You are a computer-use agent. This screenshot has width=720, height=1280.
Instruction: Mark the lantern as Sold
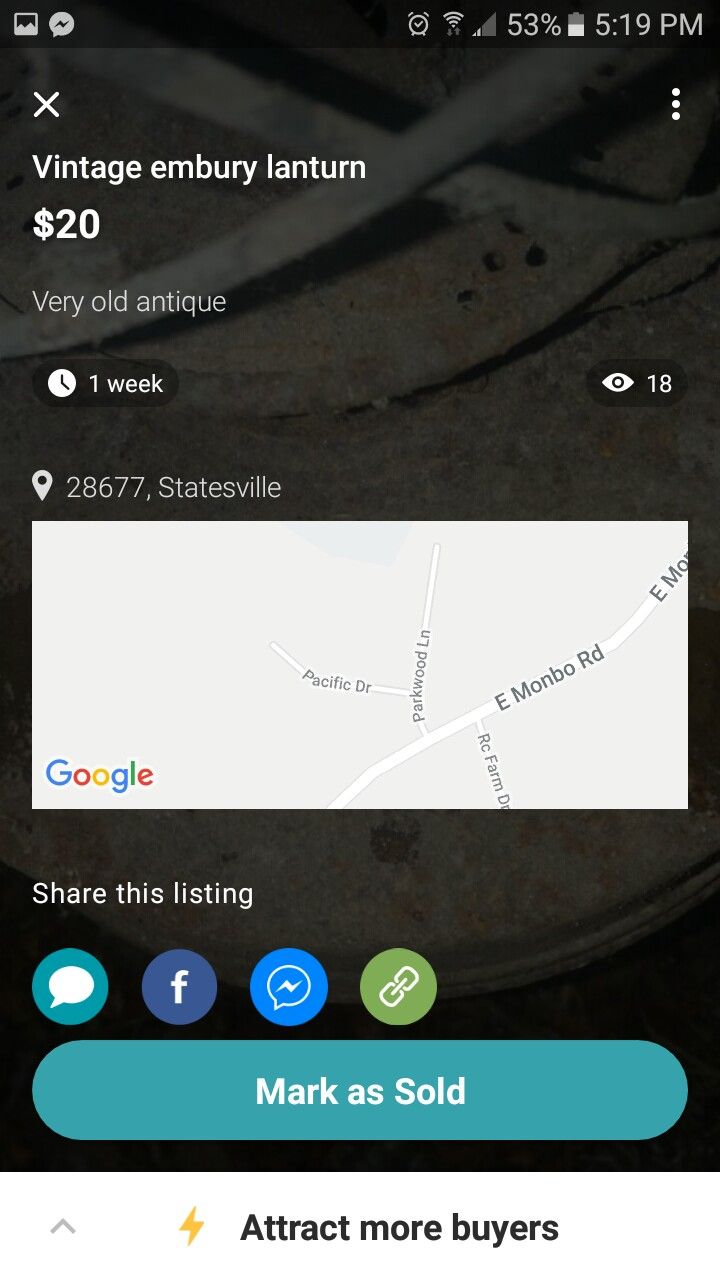point(360,1090)
